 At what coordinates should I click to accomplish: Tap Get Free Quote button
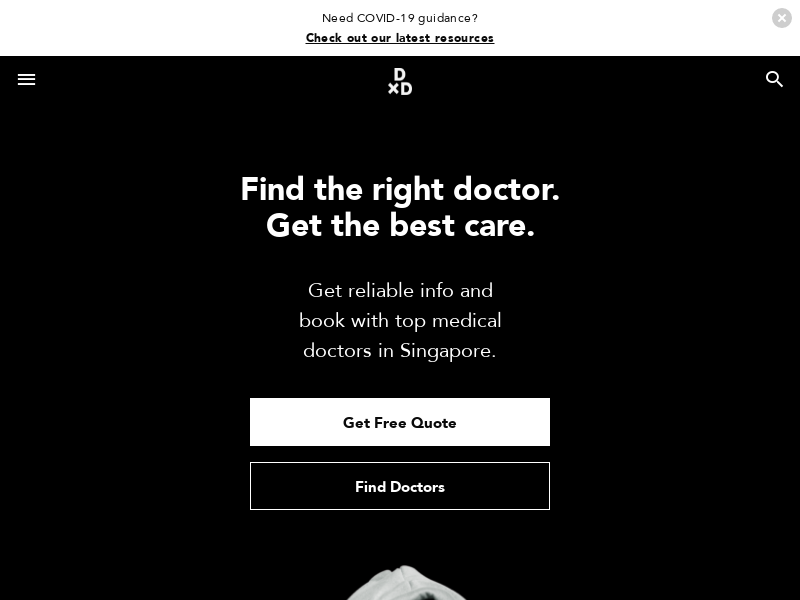tap(400, 422)
